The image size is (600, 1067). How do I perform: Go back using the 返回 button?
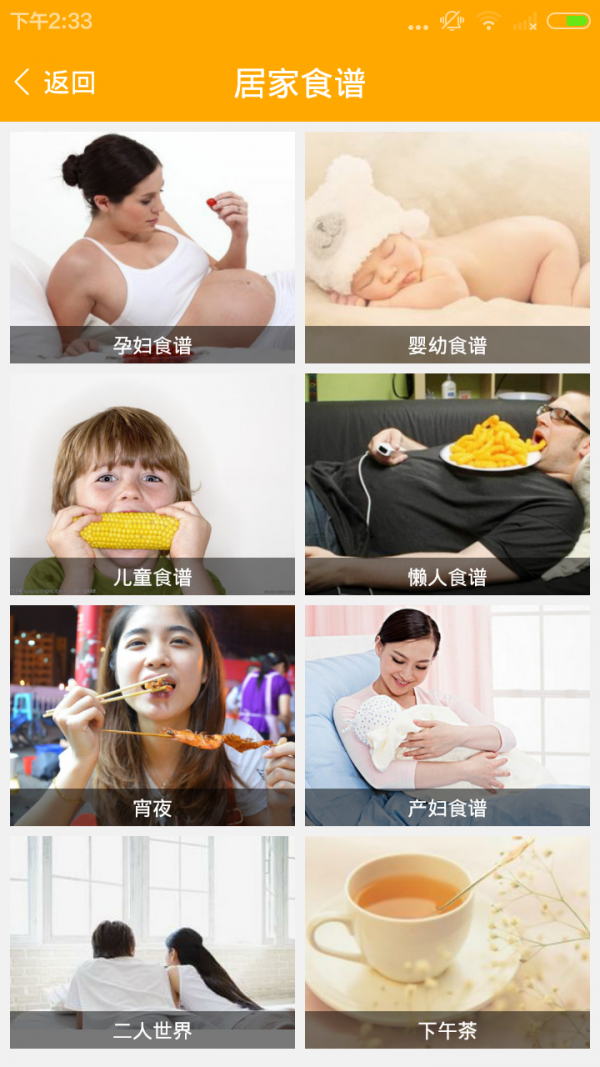click(55, 82)
